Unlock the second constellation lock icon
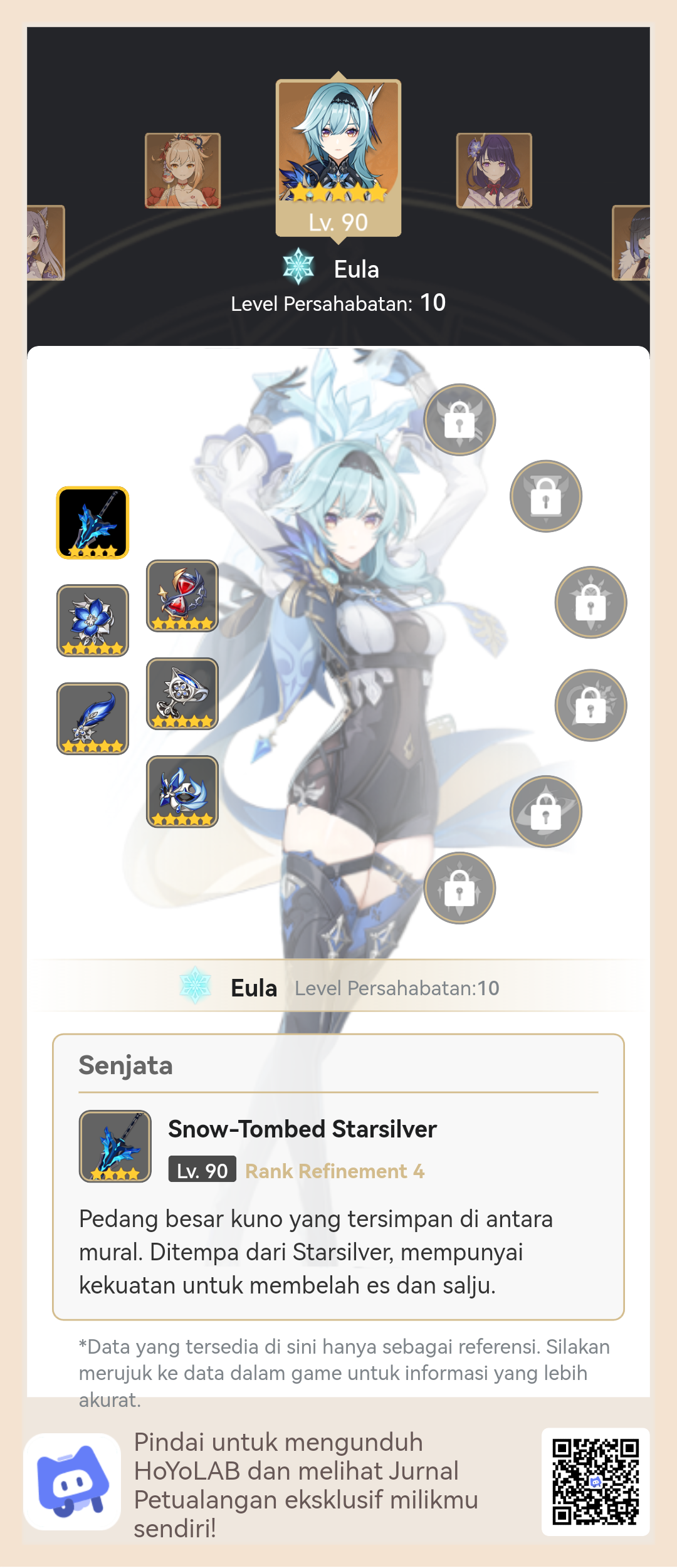The height and width of the screenshot is (1568, 677). tap(545, 496)
